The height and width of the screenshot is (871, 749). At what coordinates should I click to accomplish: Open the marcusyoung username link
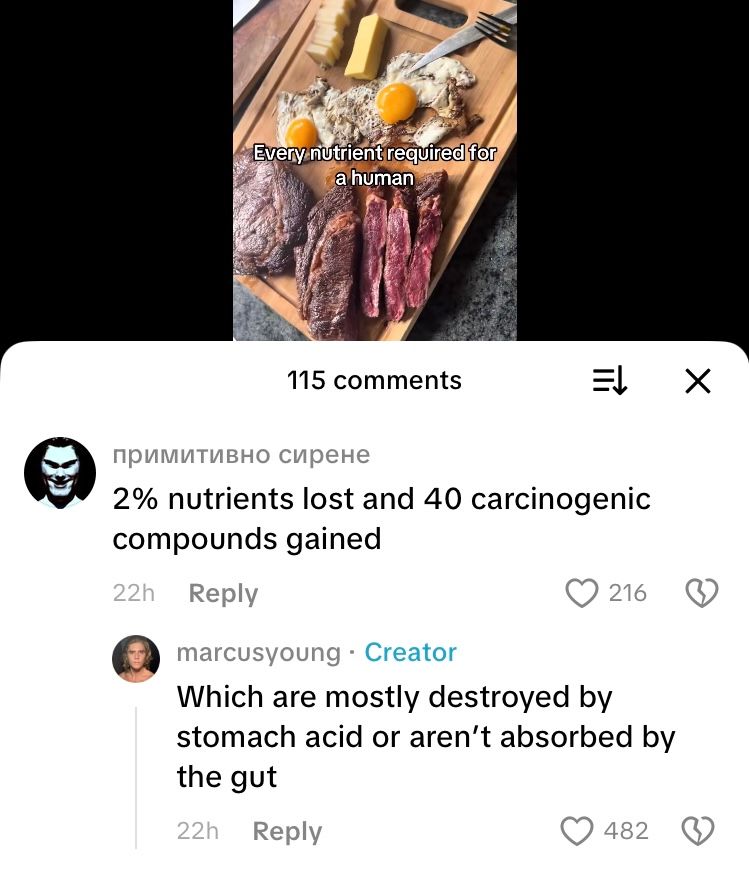click(x=258, y=652)
